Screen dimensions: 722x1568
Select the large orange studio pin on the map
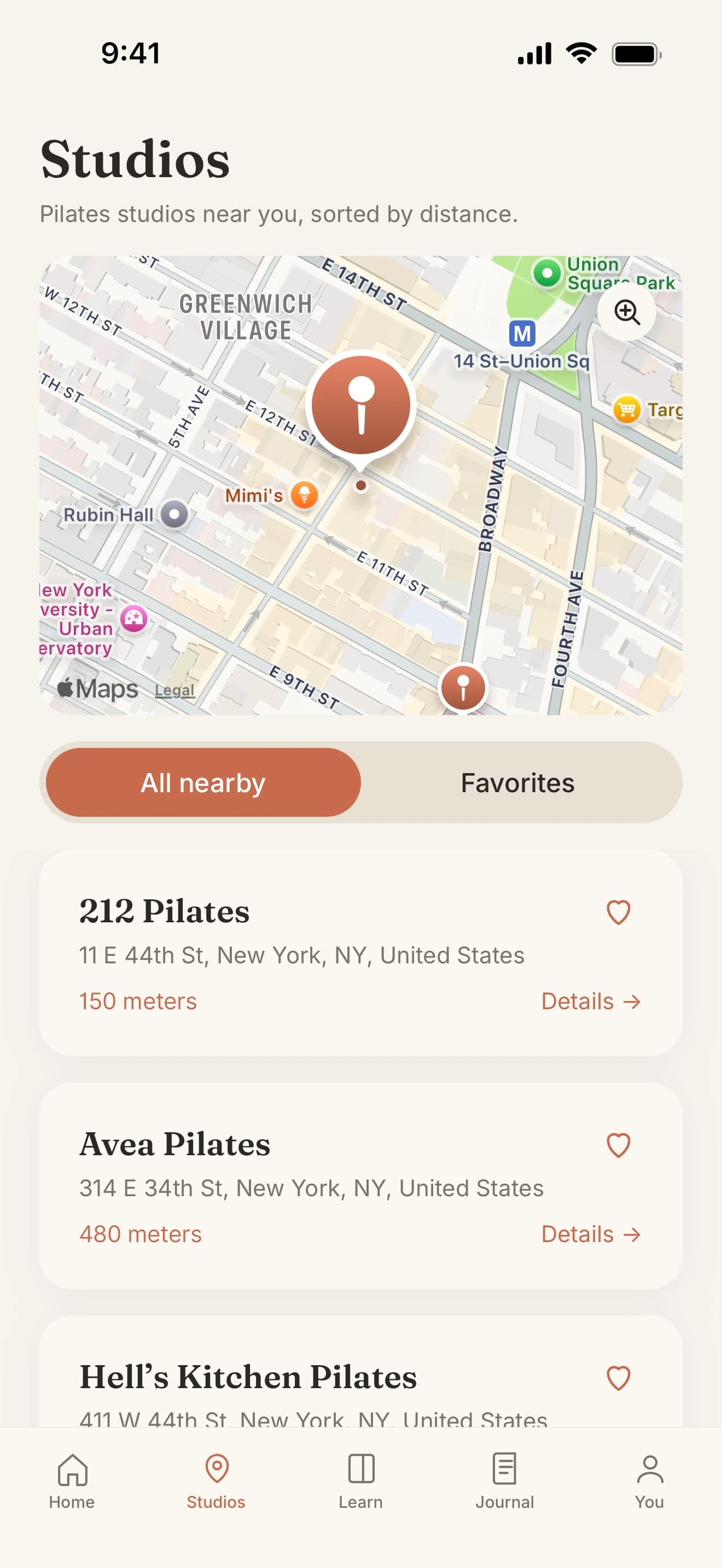362,405
